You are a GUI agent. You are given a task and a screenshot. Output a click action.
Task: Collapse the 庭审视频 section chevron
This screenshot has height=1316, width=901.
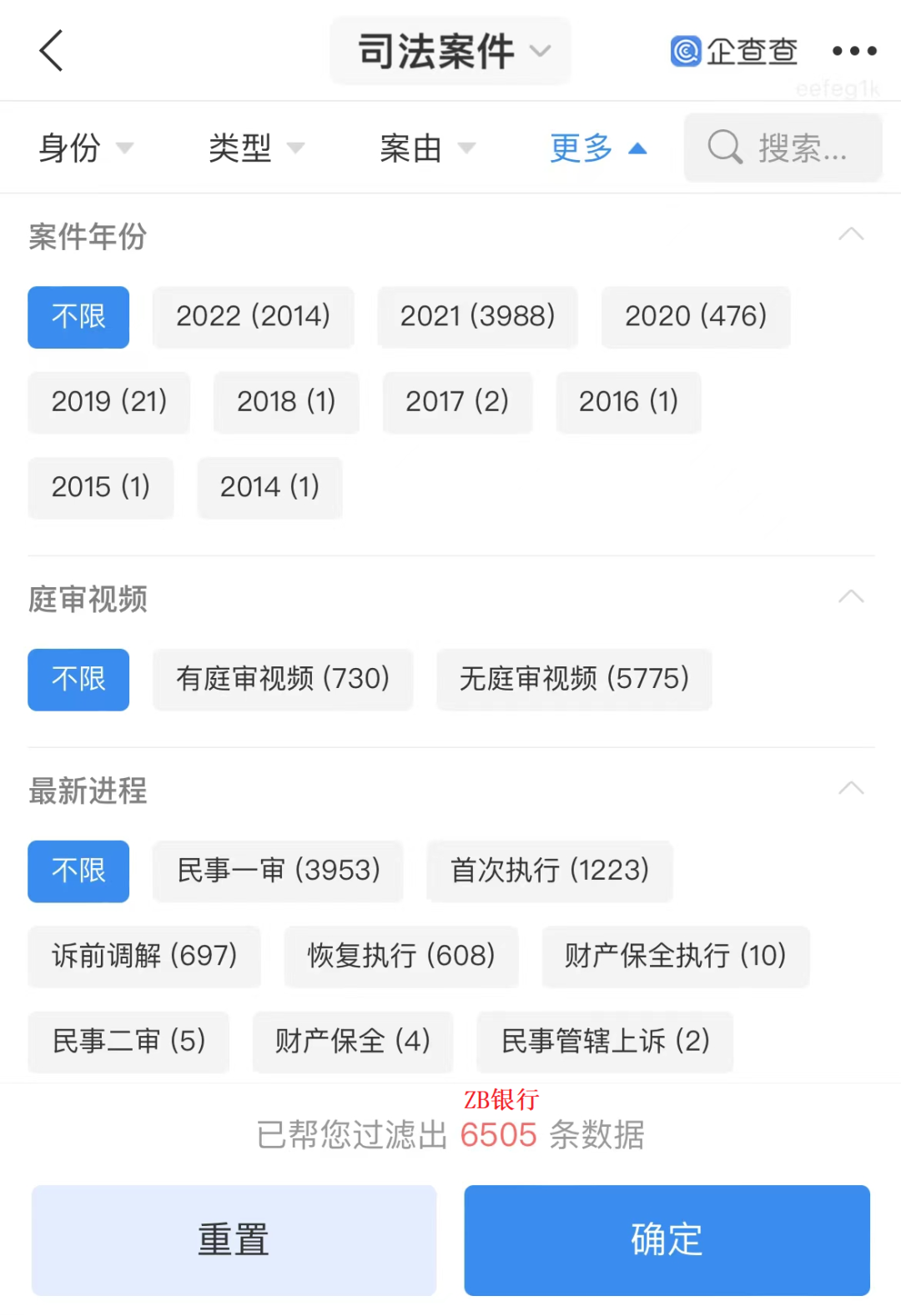click(851, 596)
